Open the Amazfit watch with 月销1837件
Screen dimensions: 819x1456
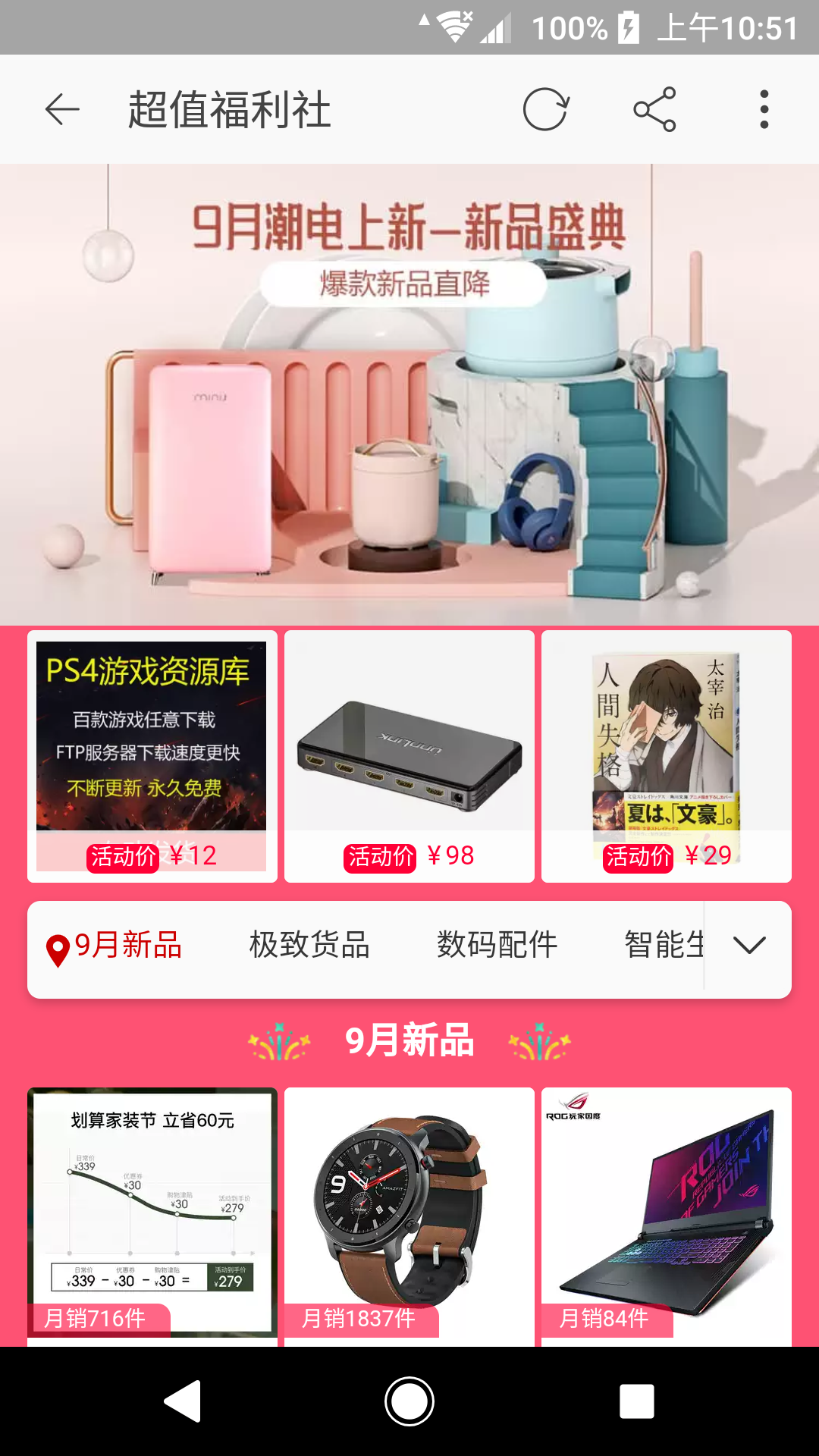[409, 1213]
